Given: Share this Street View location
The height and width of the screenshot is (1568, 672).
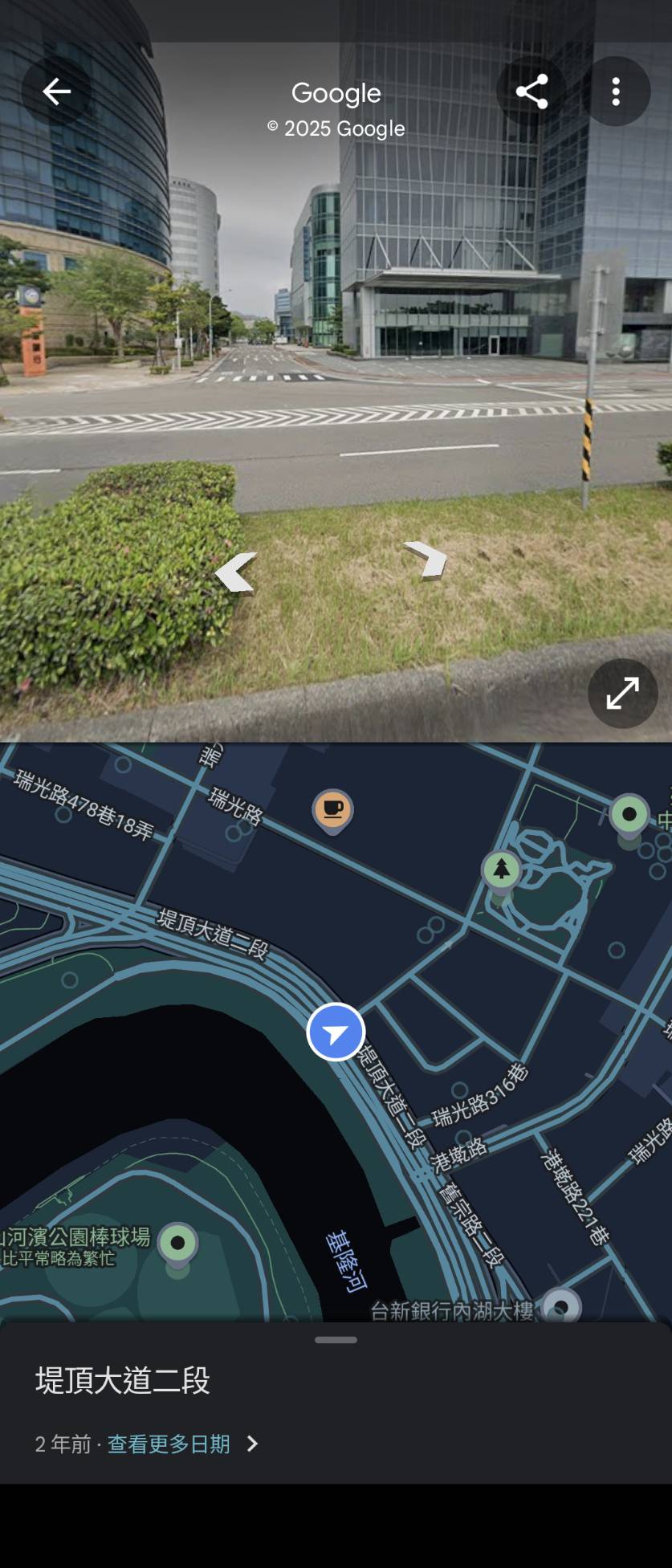Looking at the screenshot, I should coord(531,92).
